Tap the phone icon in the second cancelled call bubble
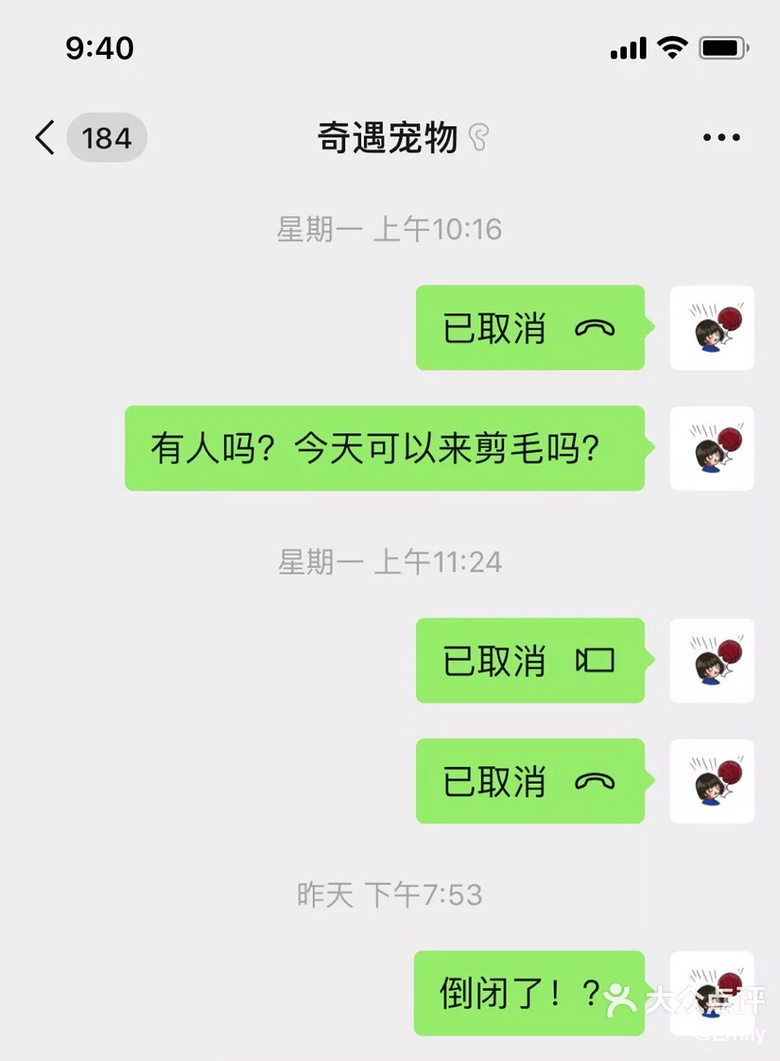 (597, 782)
